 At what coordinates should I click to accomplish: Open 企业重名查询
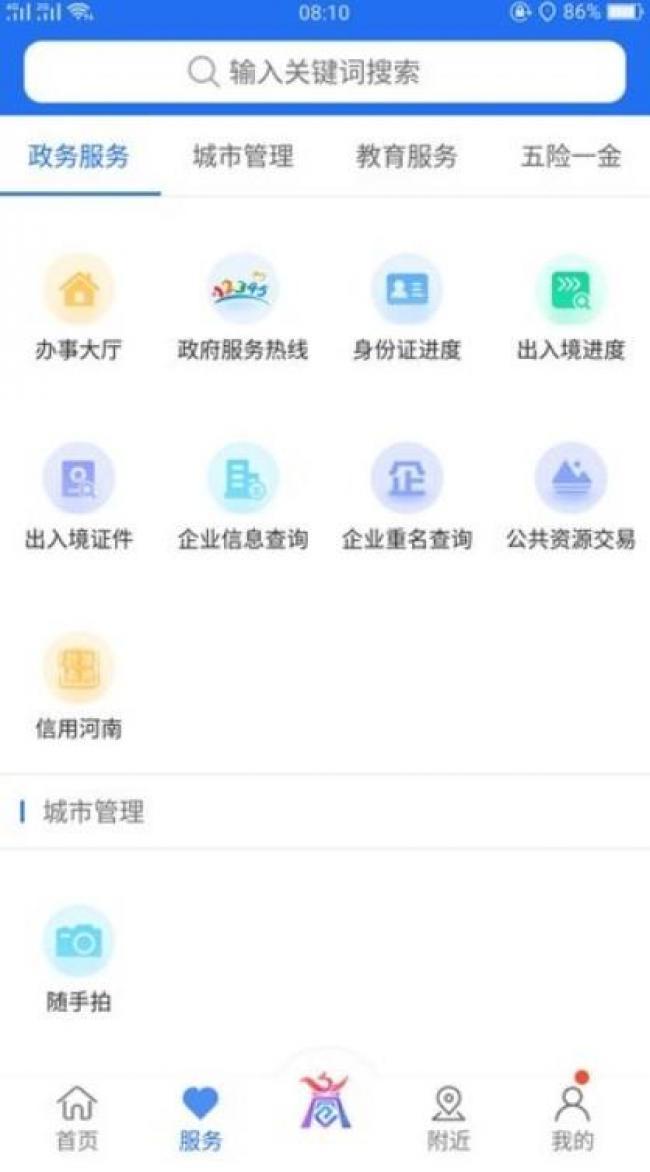tap(407, 497)
